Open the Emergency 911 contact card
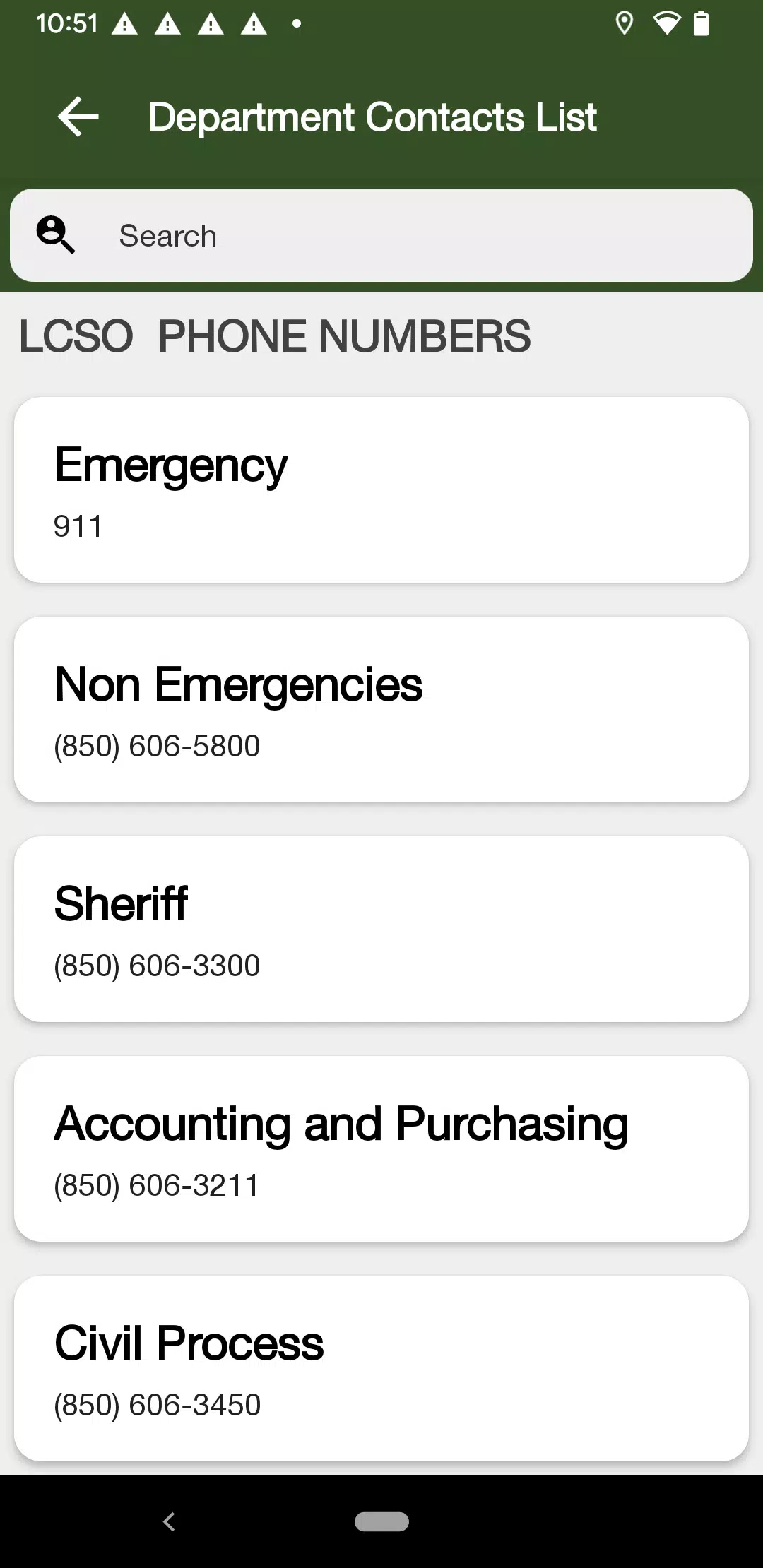The image size is (763, 1568). coord(381,490)
